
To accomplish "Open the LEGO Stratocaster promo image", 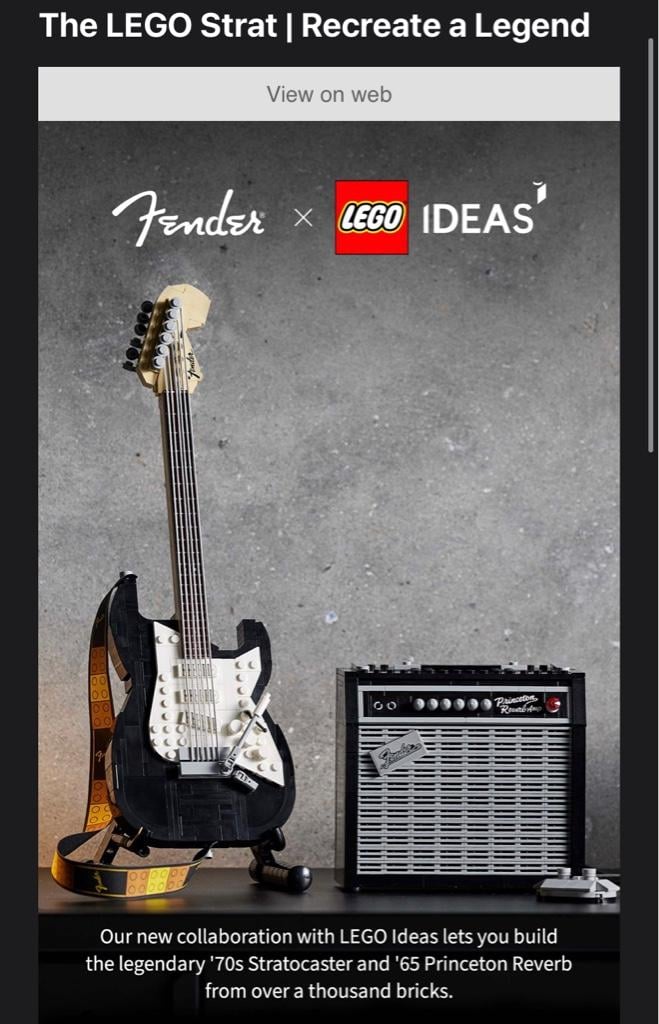I will pos(329,520).
